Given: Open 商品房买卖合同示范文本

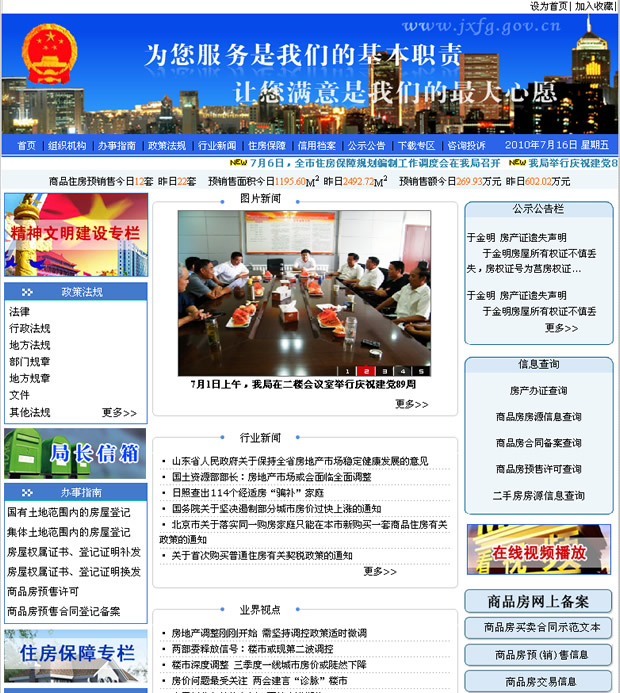Looking at the screenshot, I should point(538,628).
